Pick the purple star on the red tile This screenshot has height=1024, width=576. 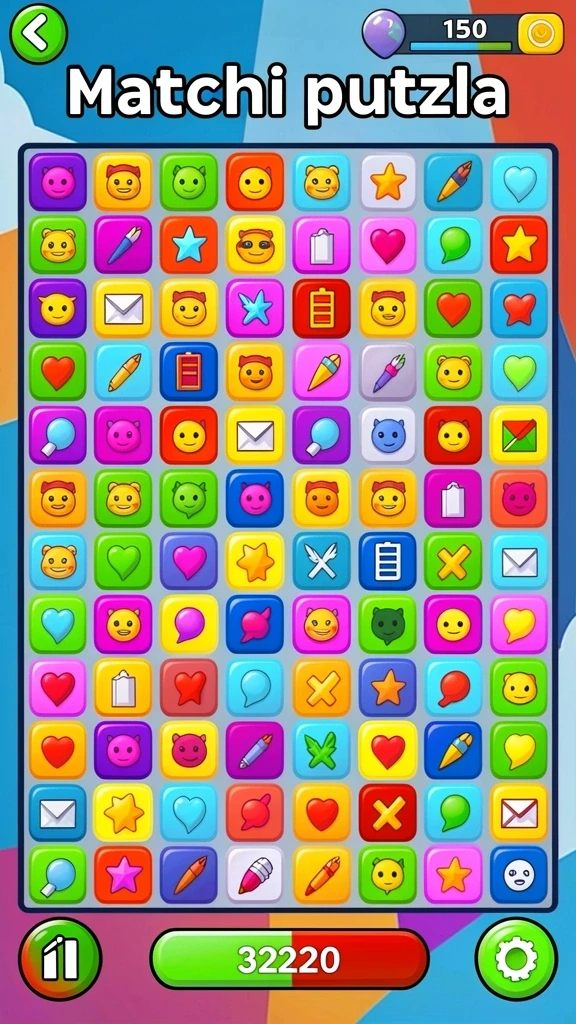123,876
